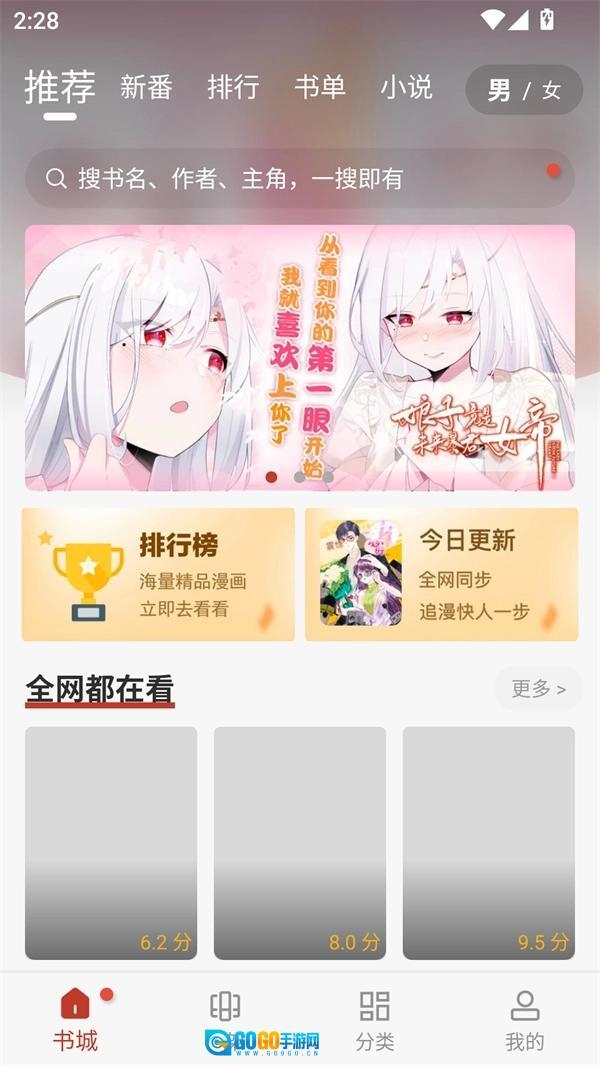Open the comic rated 8.0 分
The image size is (600, 1066).
[300, 842]
